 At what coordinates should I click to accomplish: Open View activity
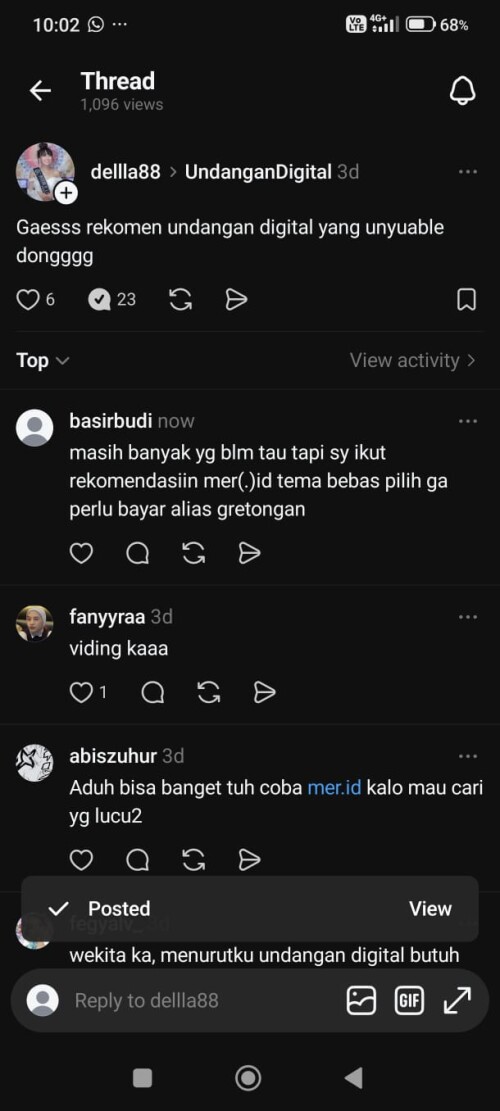[x=412, y=361]
